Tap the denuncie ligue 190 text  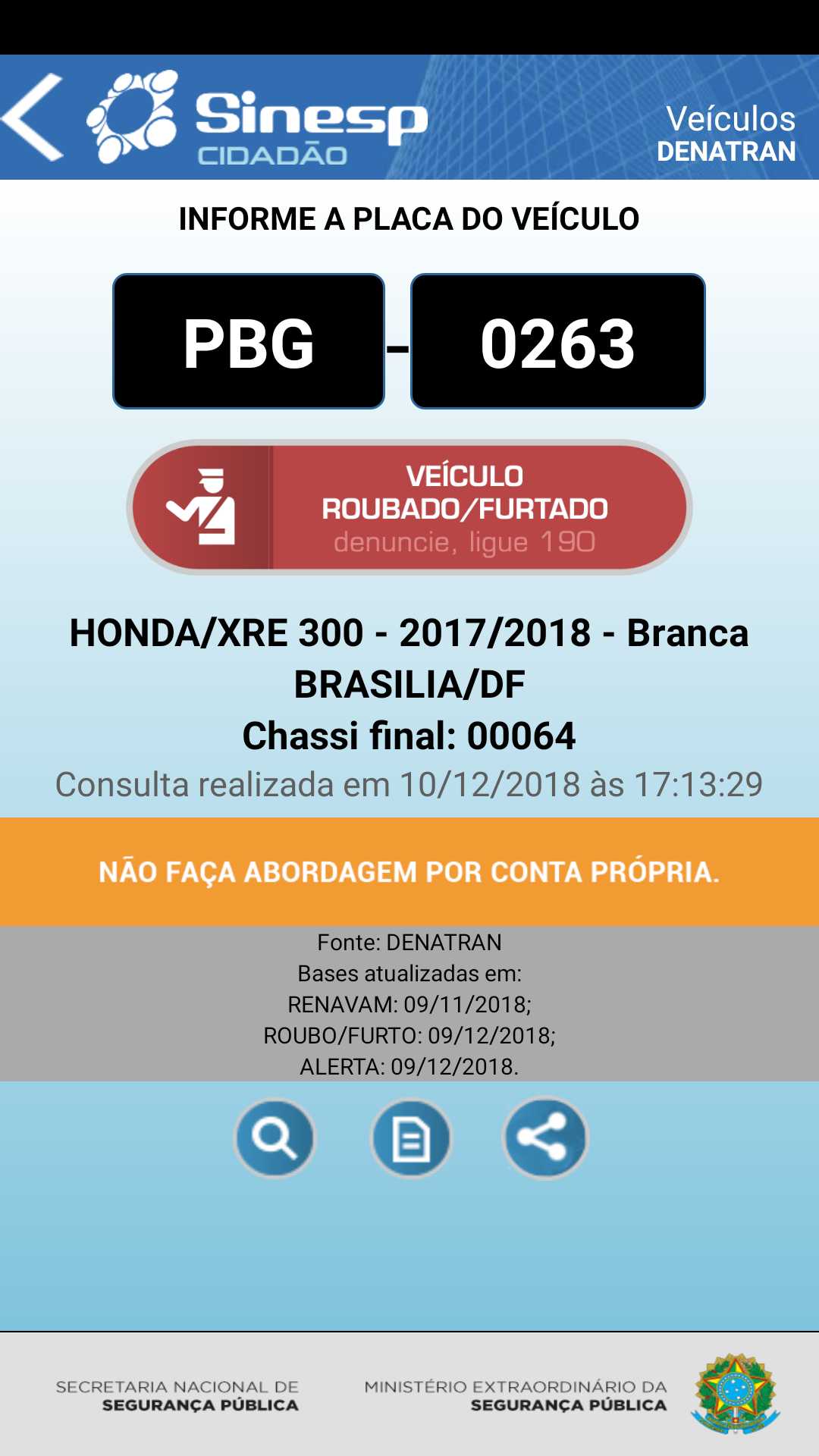466,541
